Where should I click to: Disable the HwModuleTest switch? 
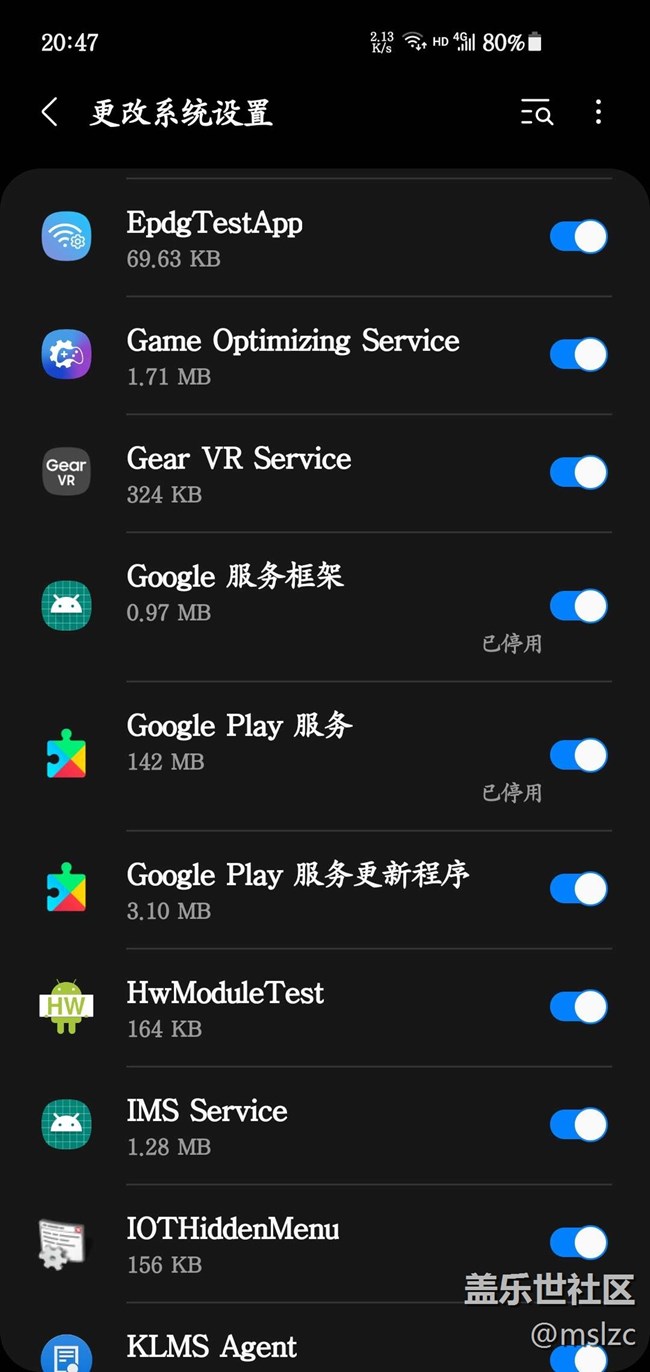pyautogui.click(x=578, y=1007)
